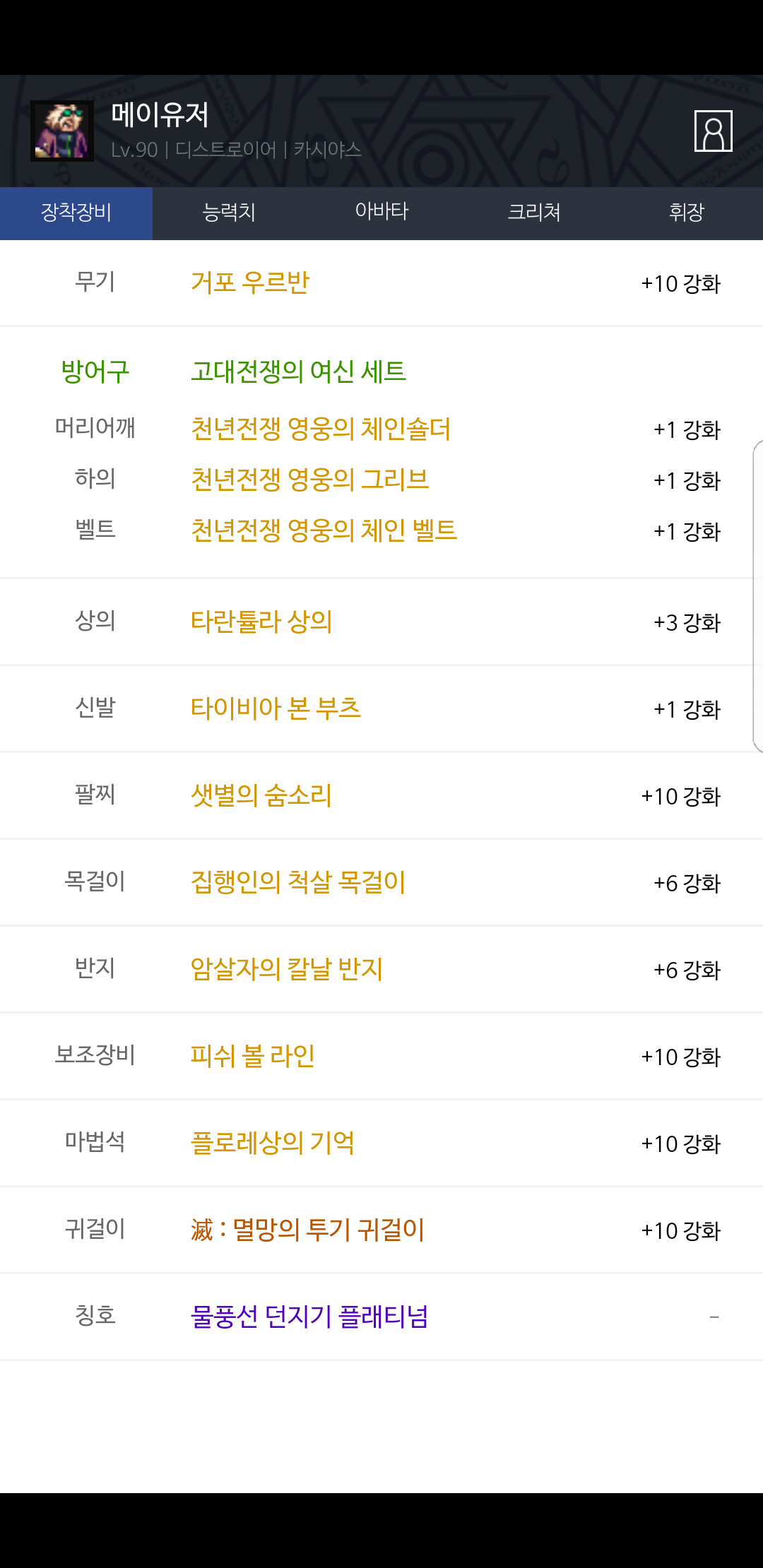Open the 집행인의 척살 목걸이 item
763x1568 pixels.
[298, 882]
